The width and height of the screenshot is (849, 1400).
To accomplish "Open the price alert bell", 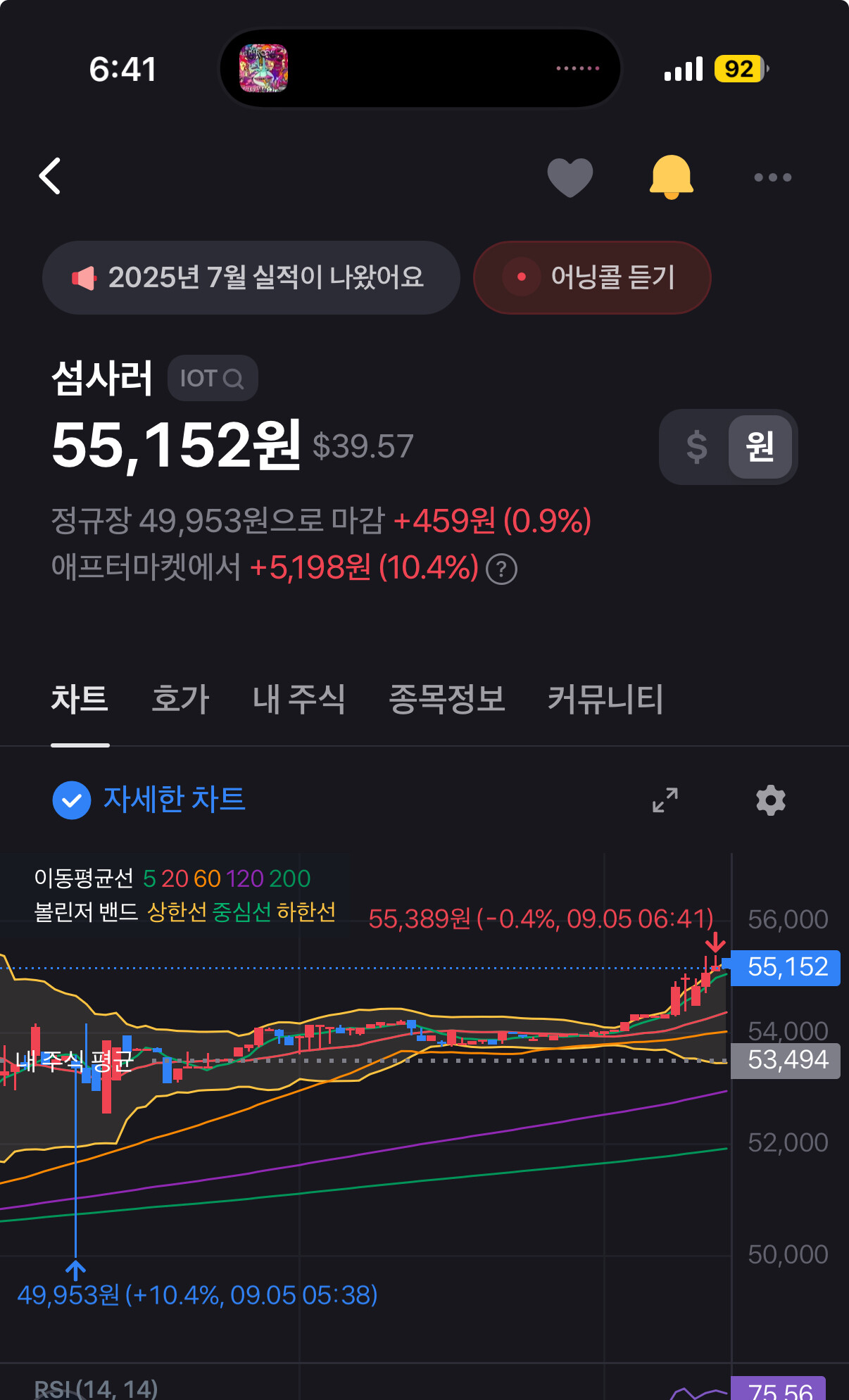I will (671, 177).
